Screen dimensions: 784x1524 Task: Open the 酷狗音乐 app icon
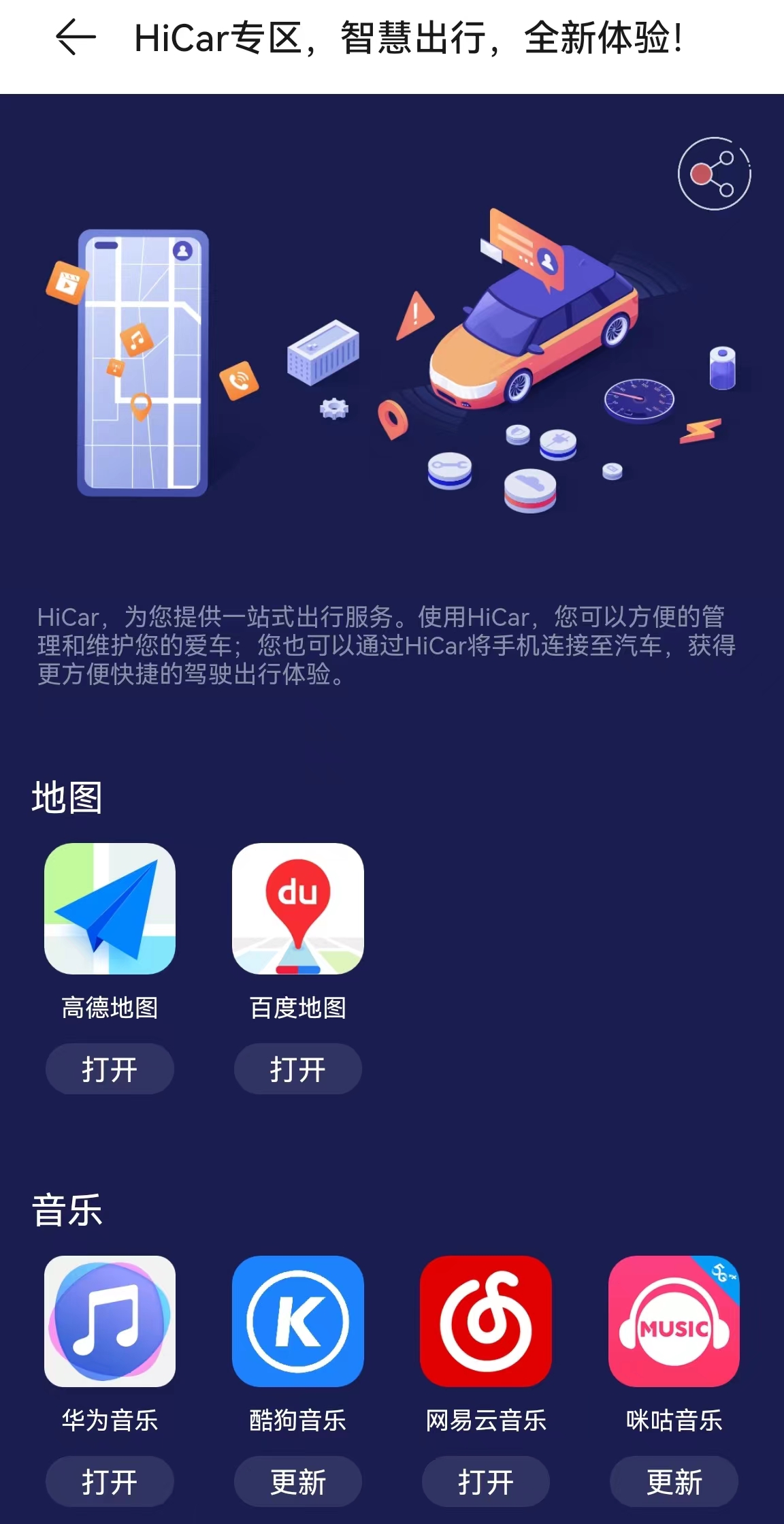(298, 1321)
